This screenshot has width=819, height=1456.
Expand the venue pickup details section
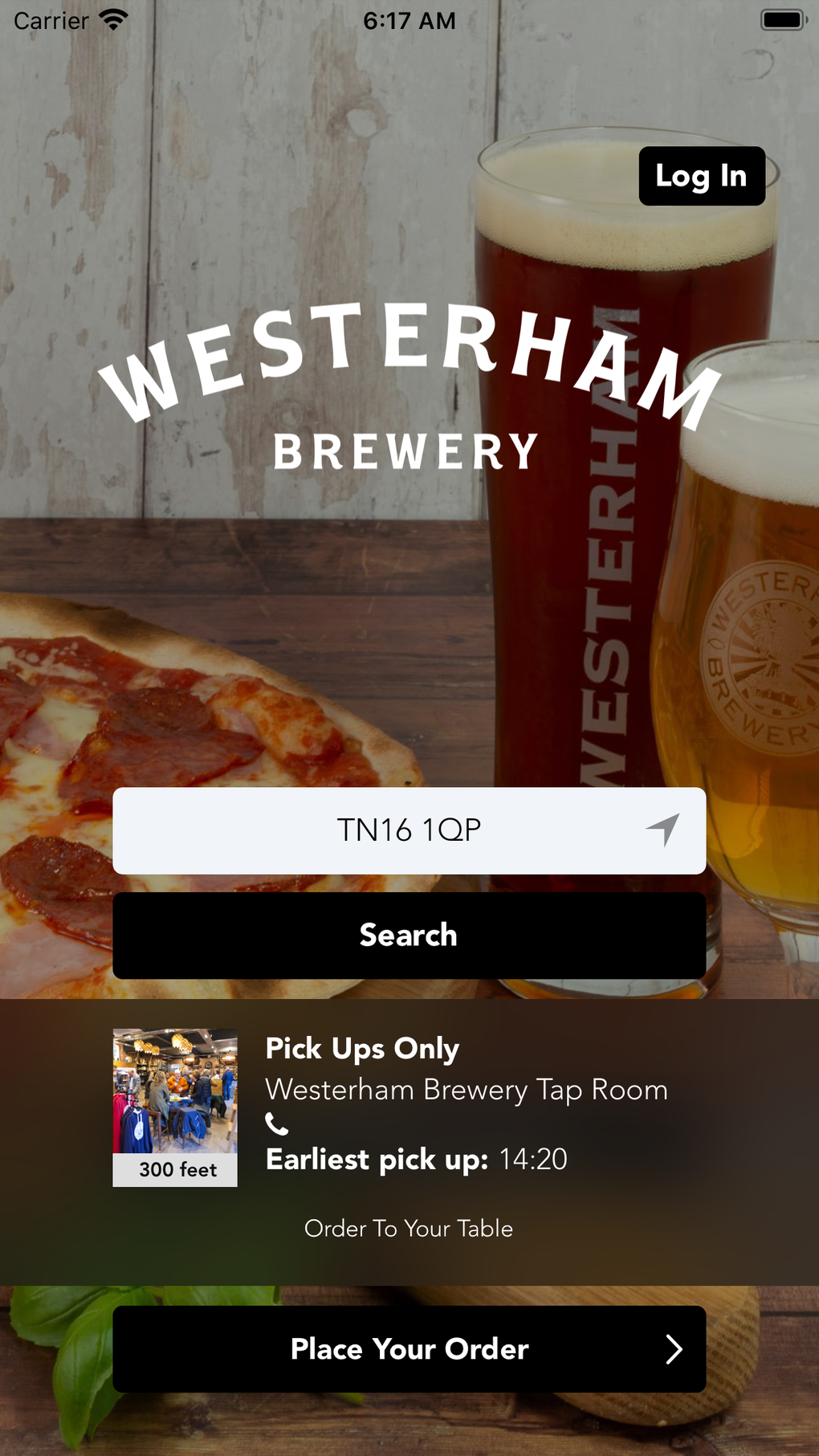click(409, 1108)
